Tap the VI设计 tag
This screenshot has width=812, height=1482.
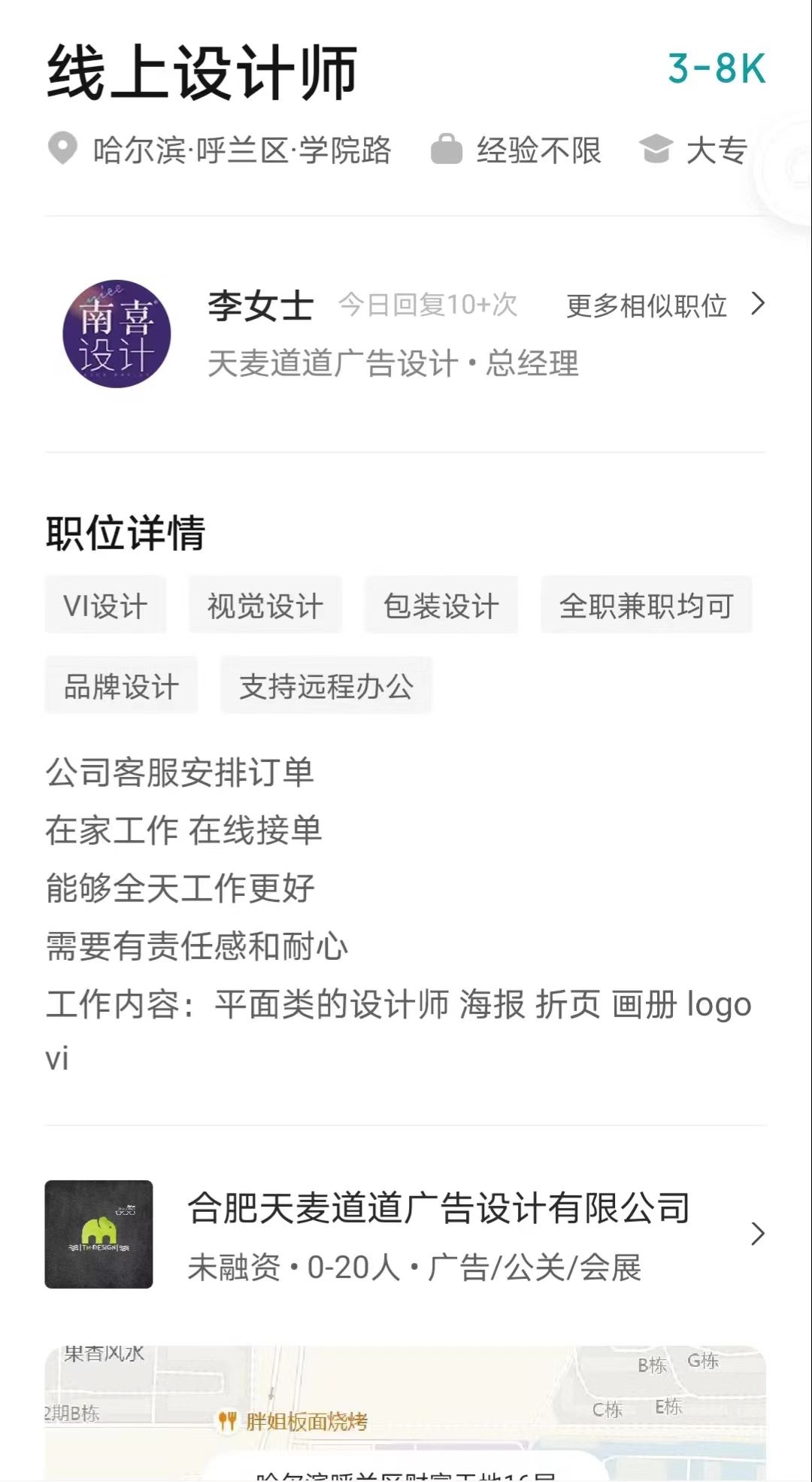pos(105,606)
